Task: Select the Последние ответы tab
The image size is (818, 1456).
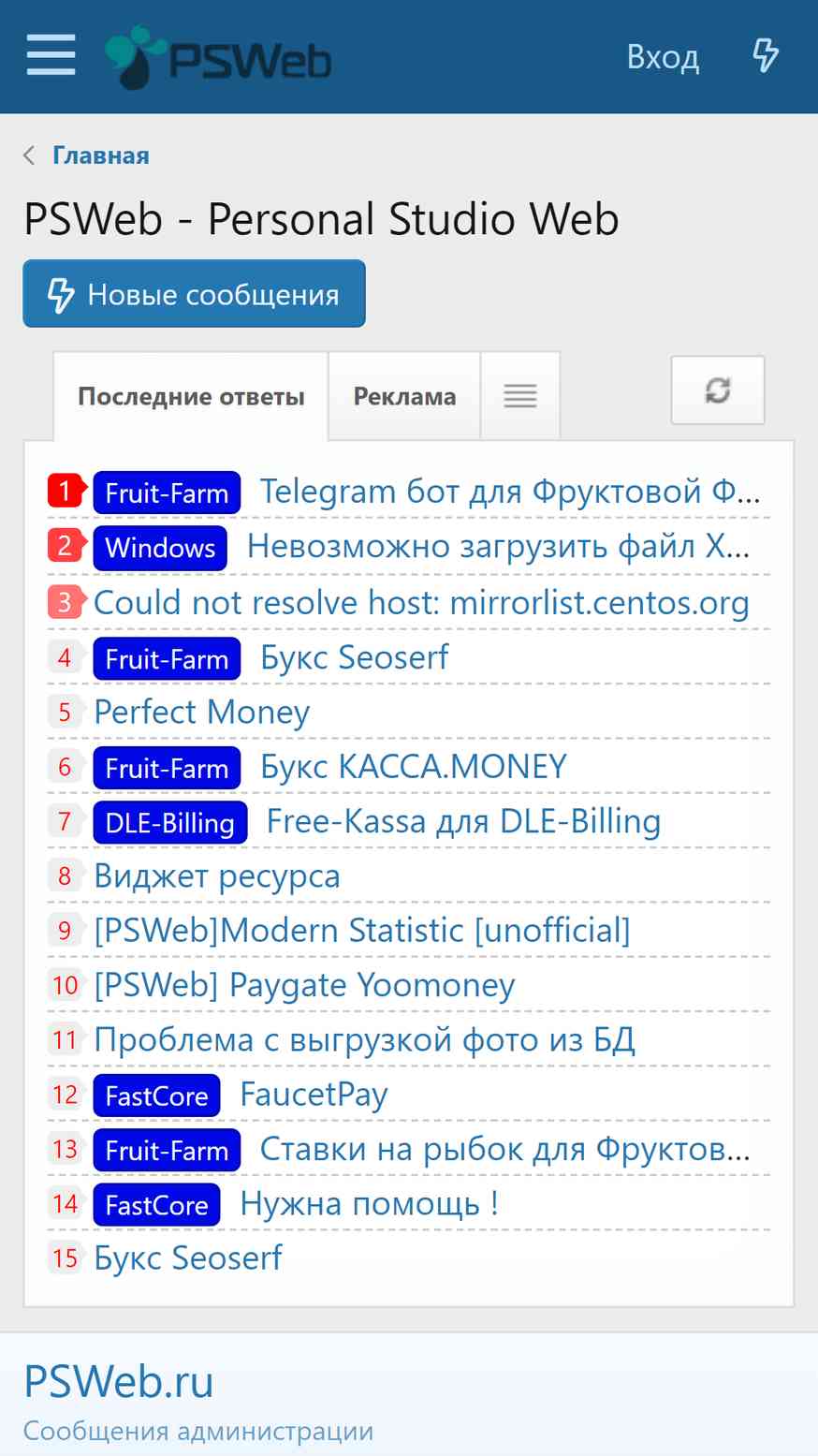Action: coord(191,396)
